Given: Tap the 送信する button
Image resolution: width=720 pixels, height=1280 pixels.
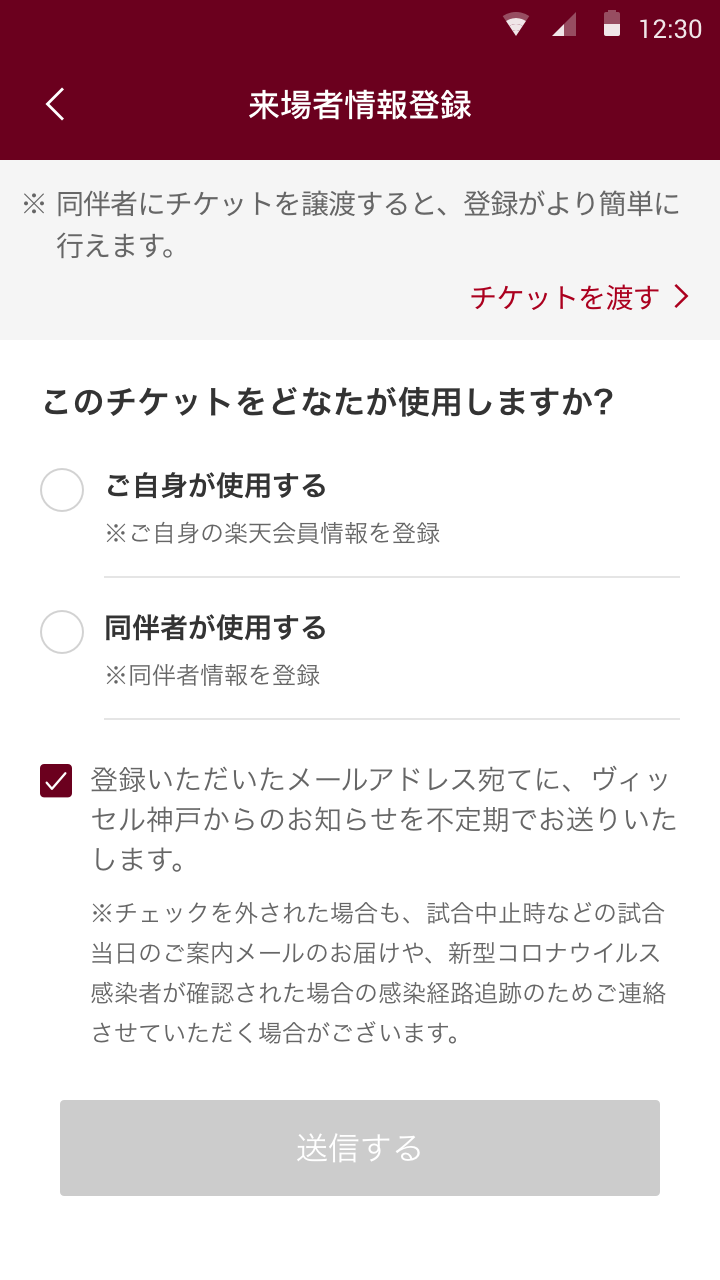Looking at the screenshot, I should (360, 1148).
